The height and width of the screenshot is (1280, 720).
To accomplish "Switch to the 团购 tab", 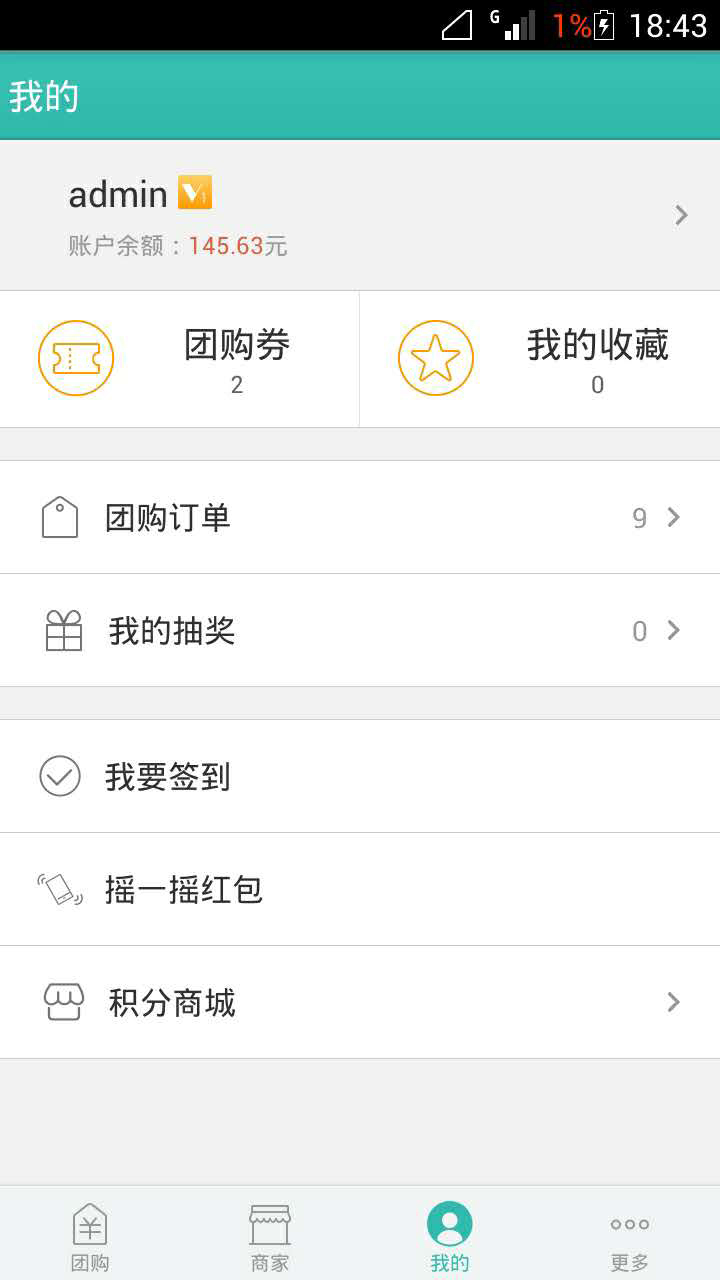I will click(x=90, y=1236).
